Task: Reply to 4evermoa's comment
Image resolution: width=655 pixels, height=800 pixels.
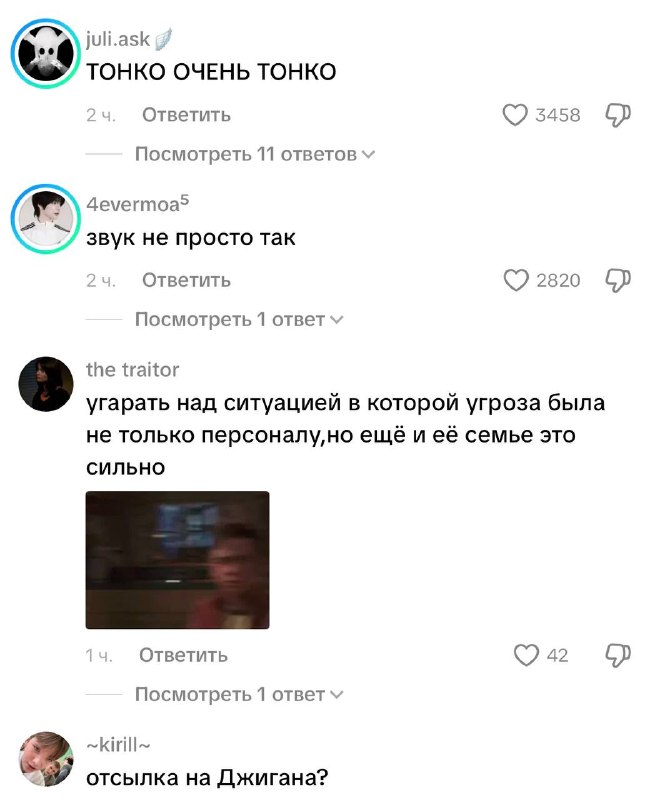Action: click(x=186, y=280)
